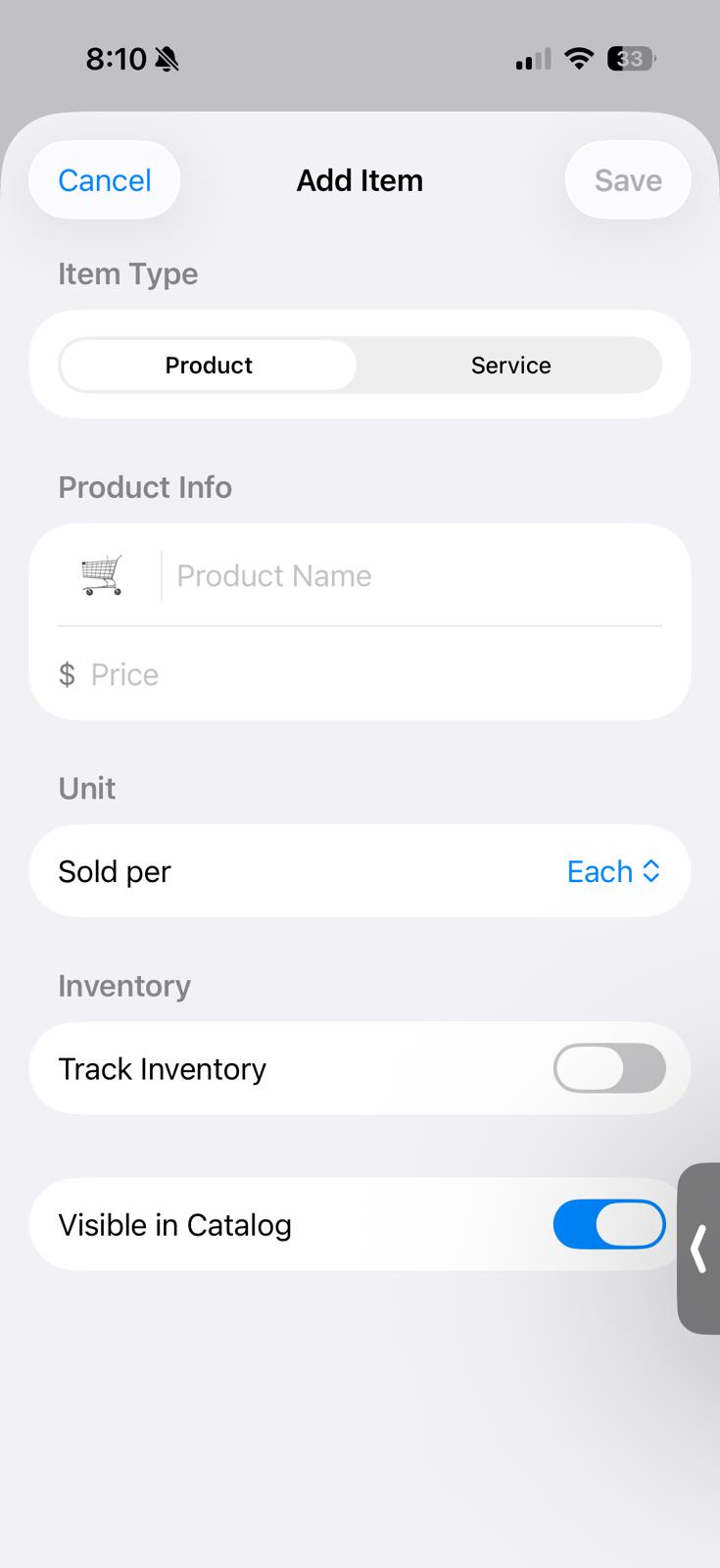Click the muted notifications bell icon

pos(167,58)
